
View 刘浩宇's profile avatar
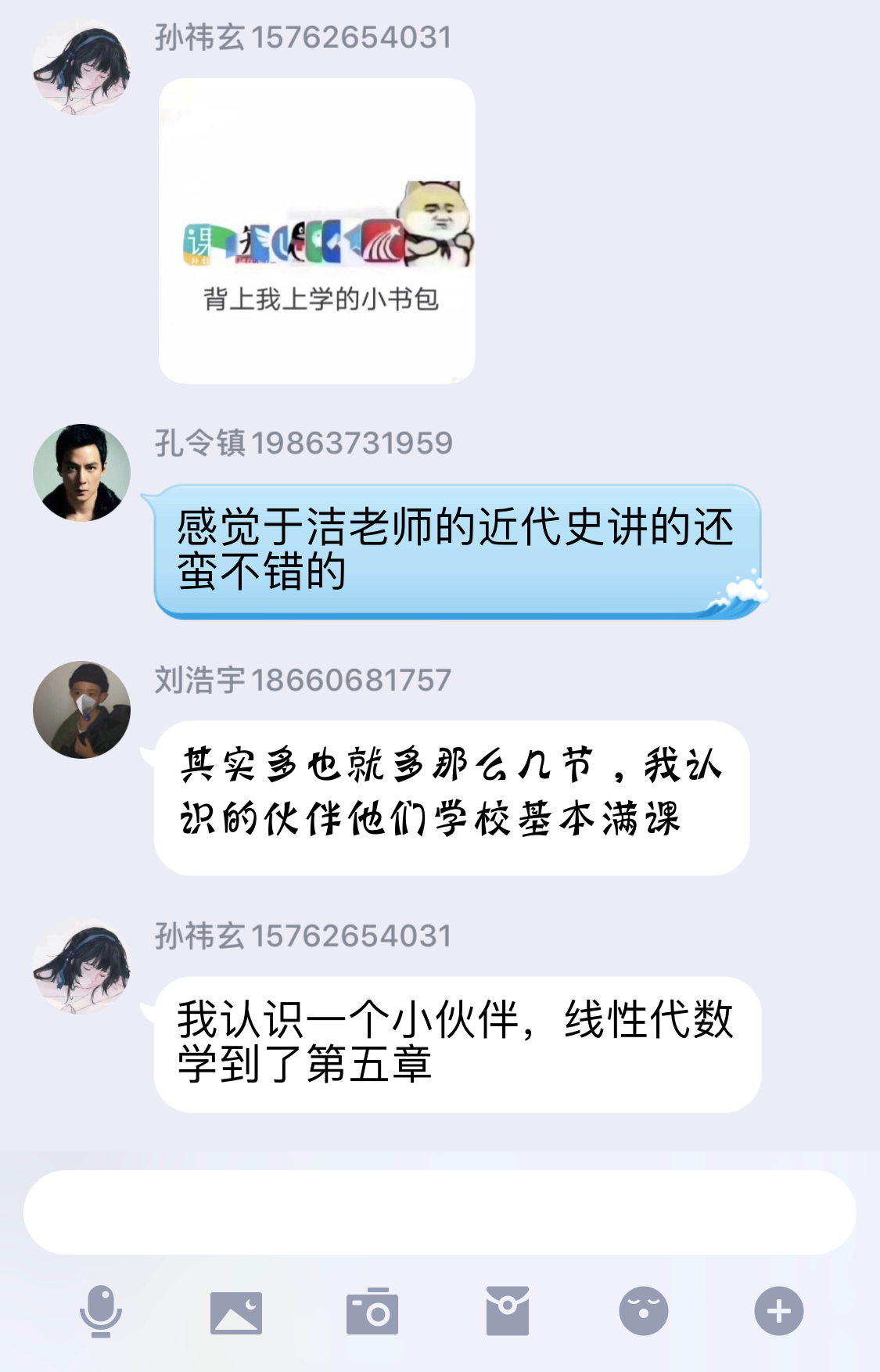click(x=81, y=709)
